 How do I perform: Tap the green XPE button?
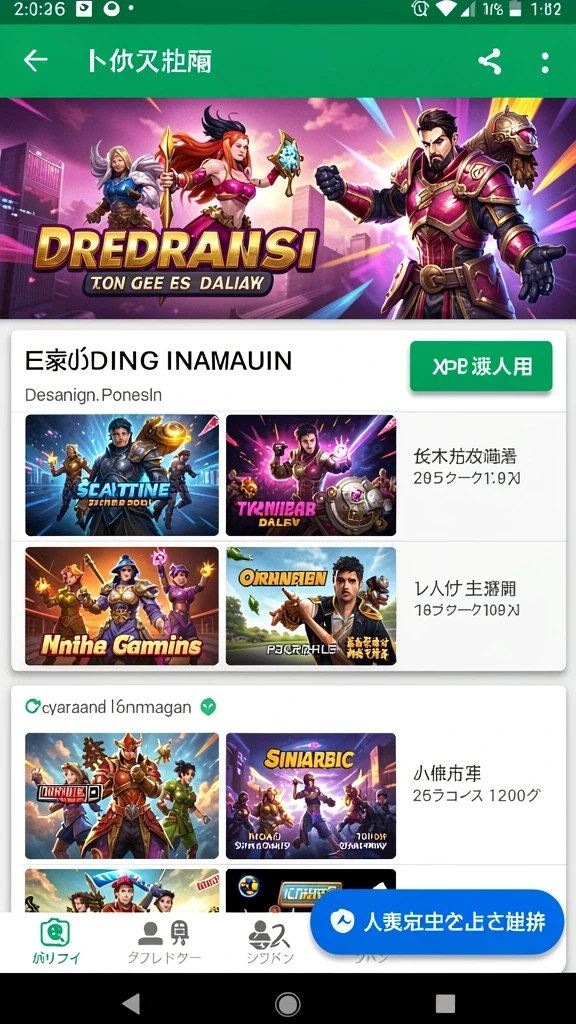pyautogui.click(x=481, y=366)
